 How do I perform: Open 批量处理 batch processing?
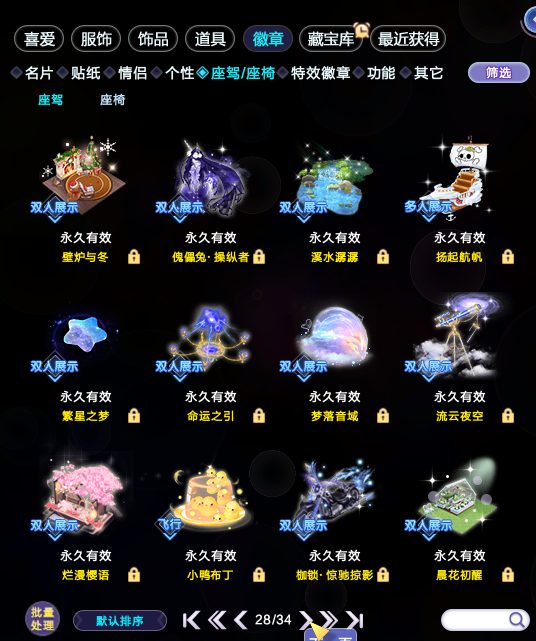click(x=42, y=619)
